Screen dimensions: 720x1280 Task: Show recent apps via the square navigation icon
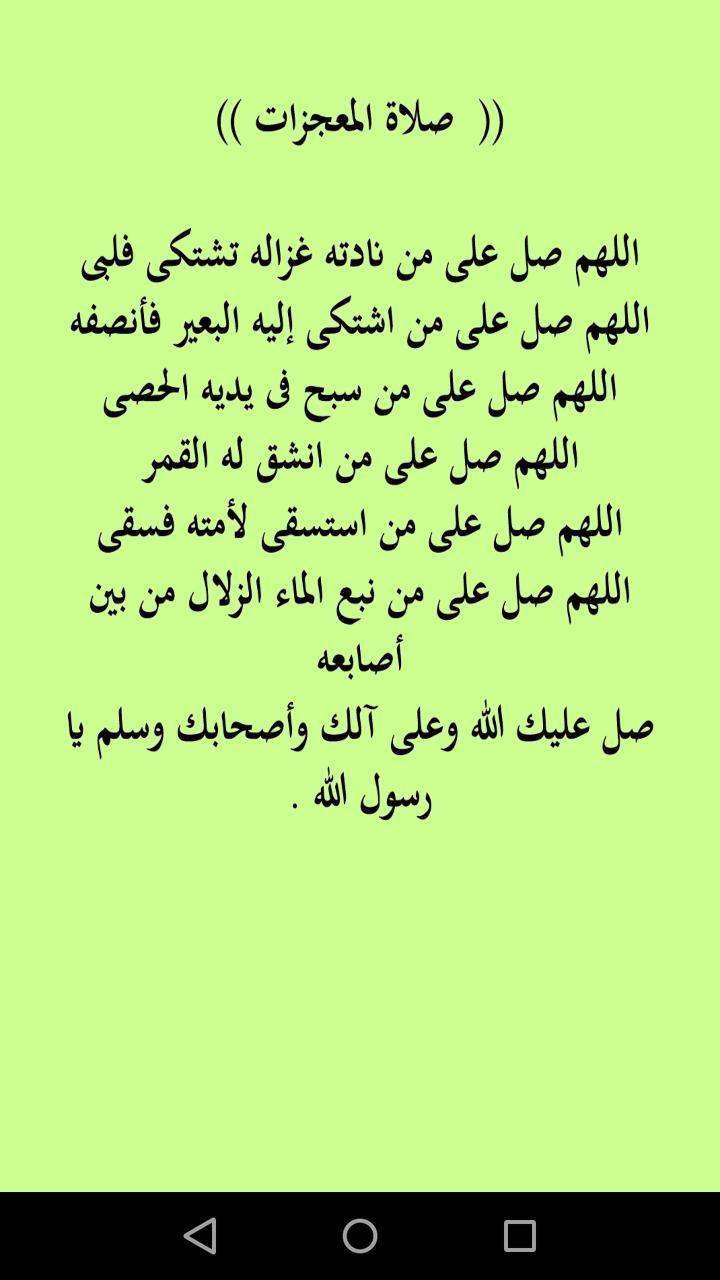click(520, 1237)
